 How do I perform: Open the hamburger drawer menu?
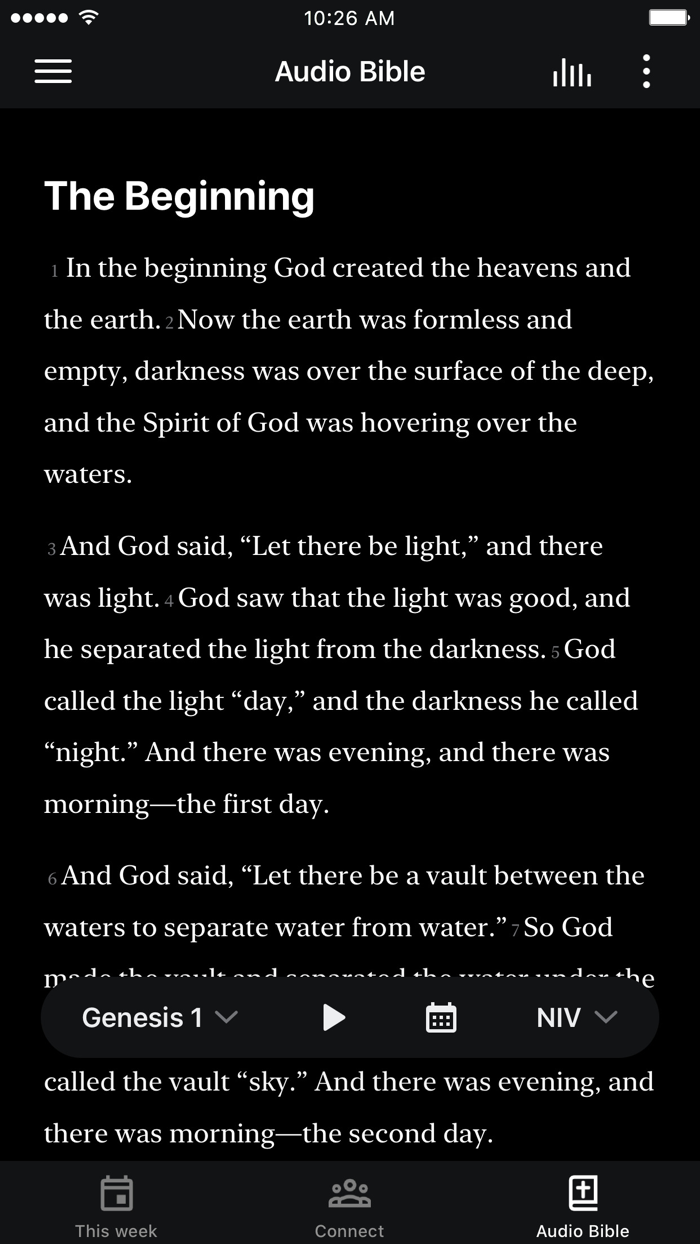pyautogui.click(x=53, y=71)
